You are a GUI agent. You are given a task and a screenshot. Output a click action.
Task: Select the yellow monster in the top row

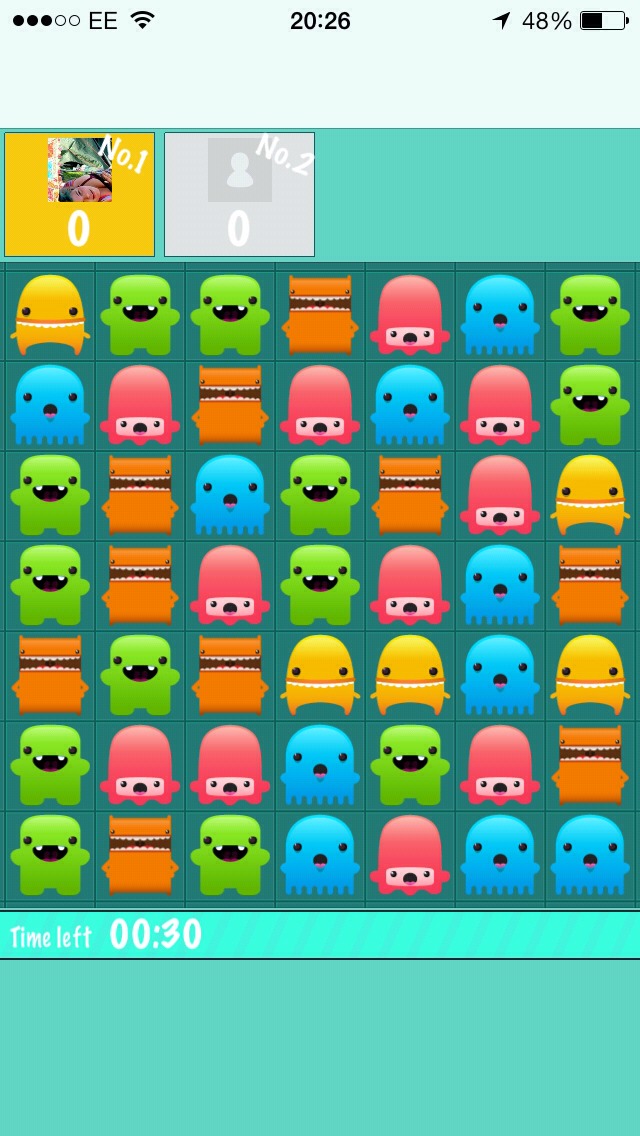[50, 315]
